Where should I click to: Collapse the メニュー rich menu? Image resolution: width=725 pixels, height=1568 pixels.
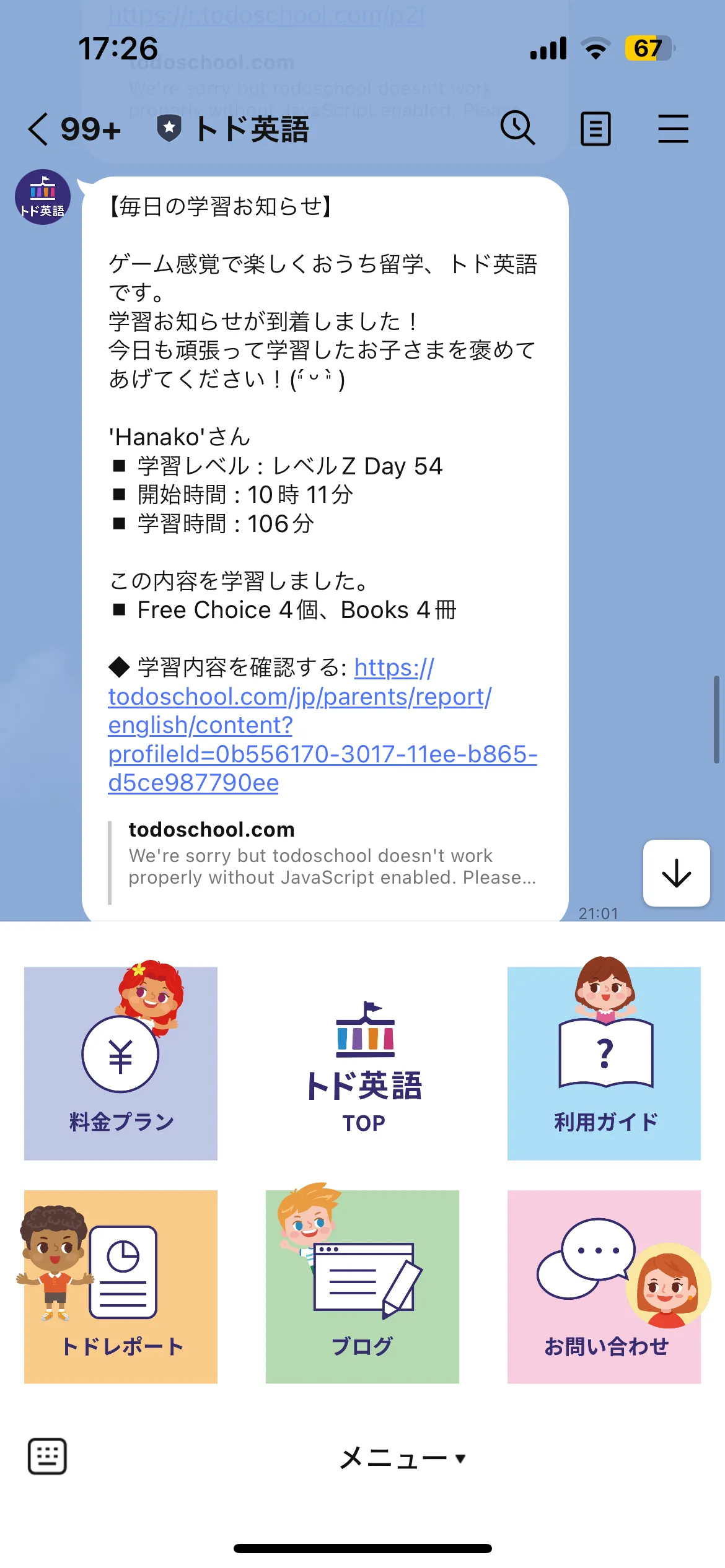[402, 1458]
